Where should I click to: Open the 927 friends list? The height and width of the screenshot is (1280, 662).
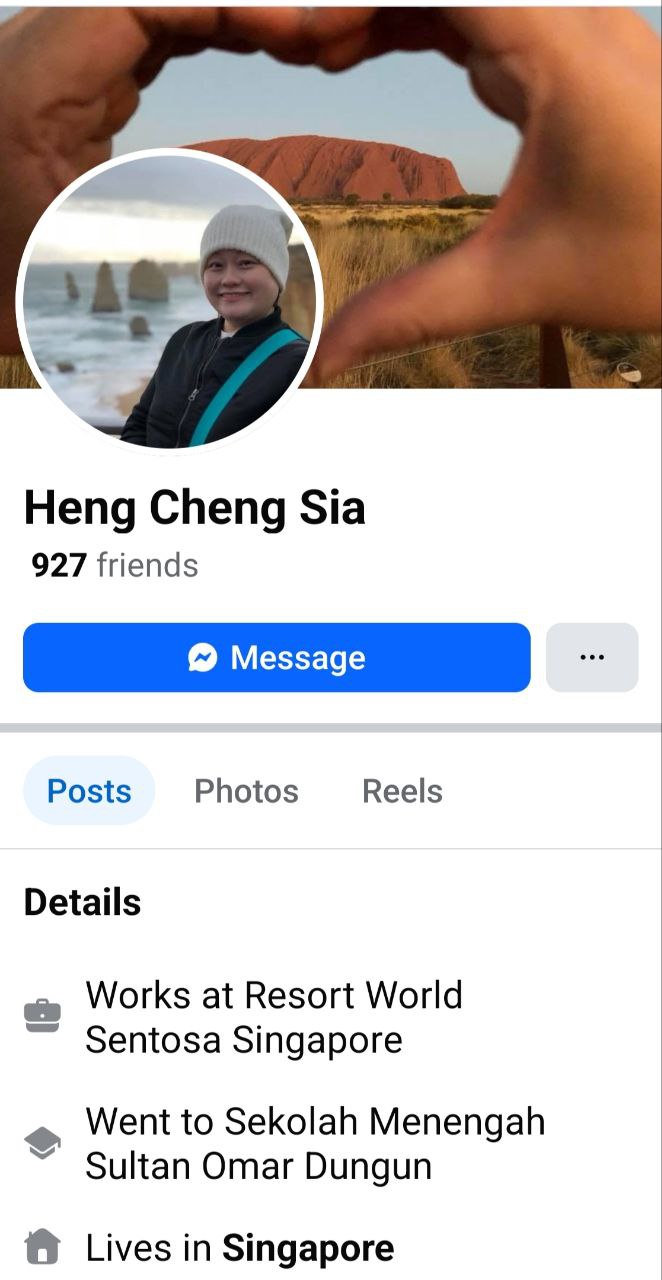click(114, 566)
